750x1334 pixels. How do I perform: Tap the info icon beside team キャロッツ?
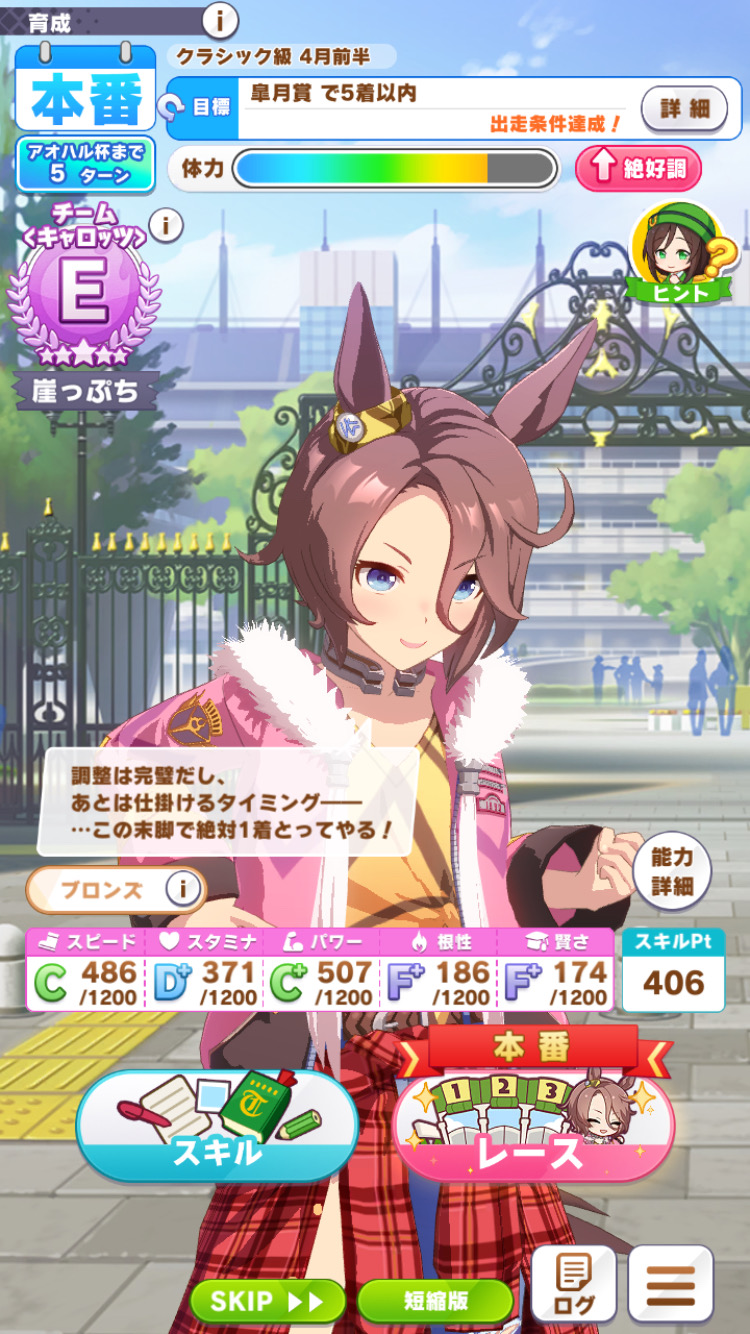coord(166,226)
